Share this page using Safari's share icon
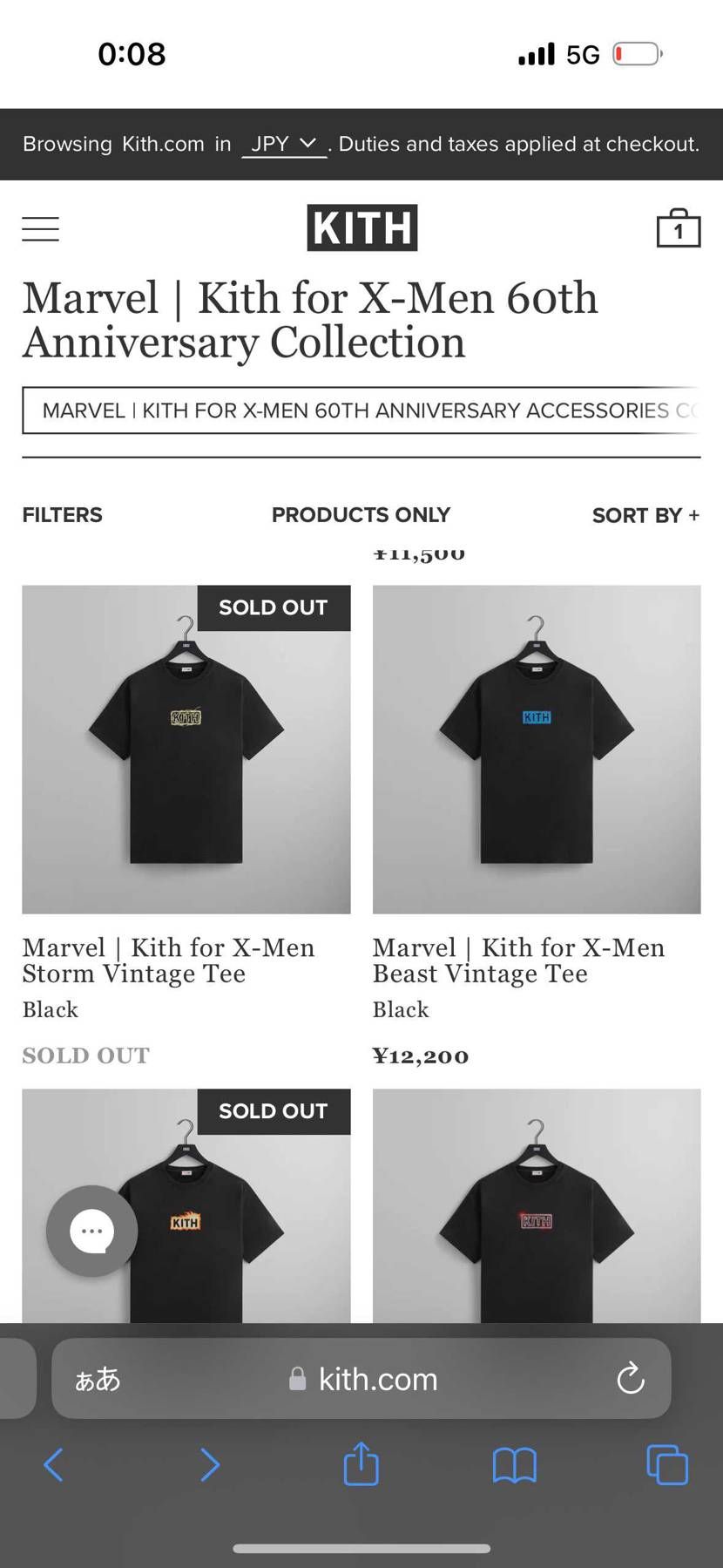 click(361, 1465)
